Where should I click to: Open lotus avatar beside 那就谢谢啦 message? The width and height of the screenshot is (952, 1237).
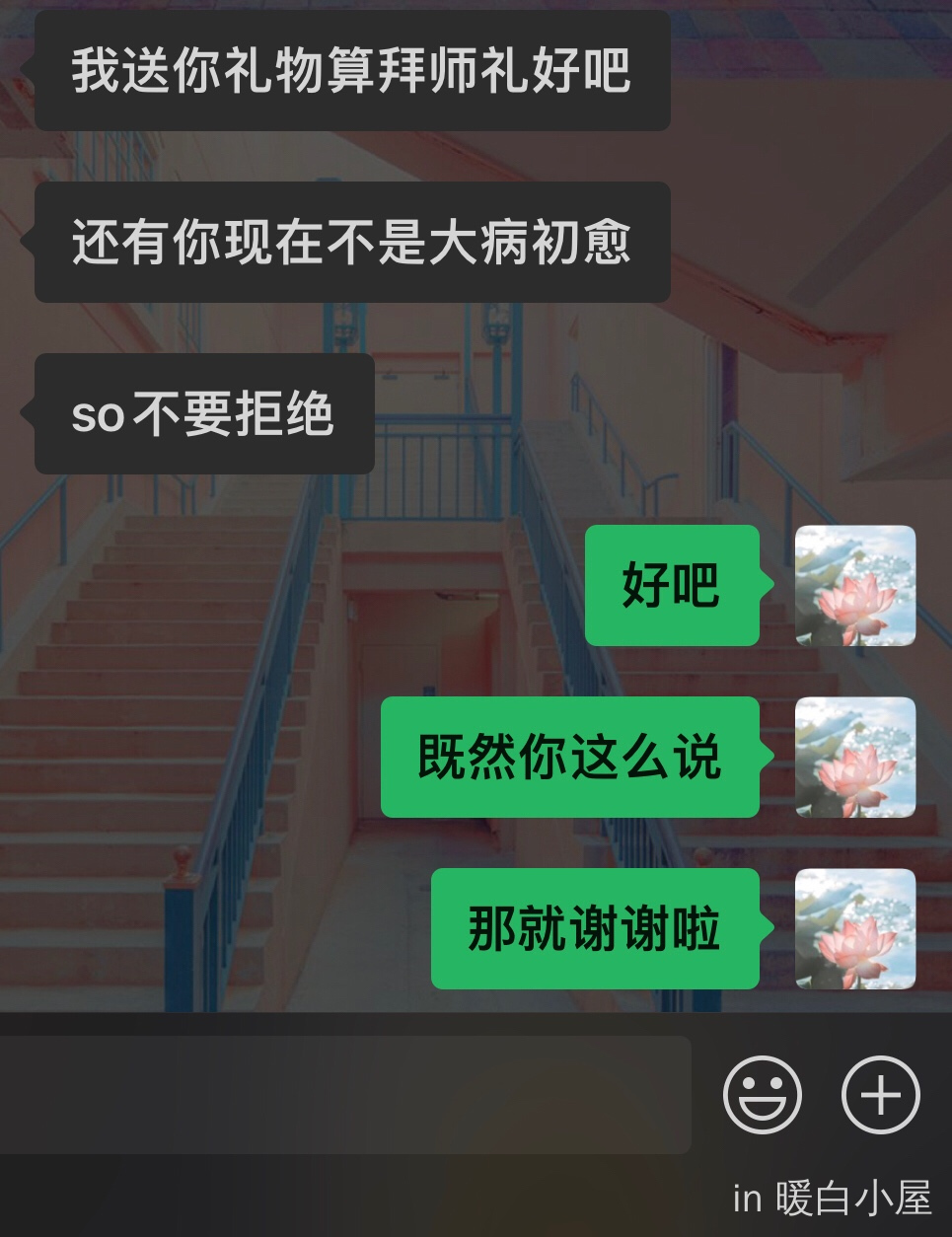[855, 929]
